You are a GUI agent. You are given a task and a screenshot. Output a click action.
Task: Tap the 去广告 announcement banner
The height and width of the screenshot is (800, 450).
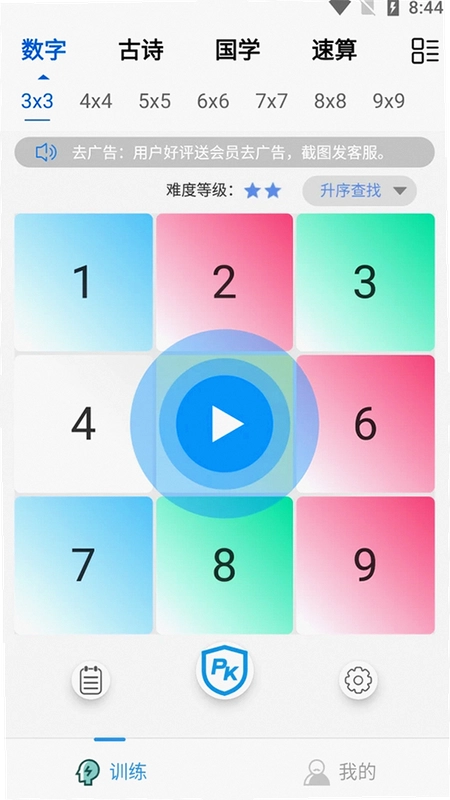tap(224, 152)
